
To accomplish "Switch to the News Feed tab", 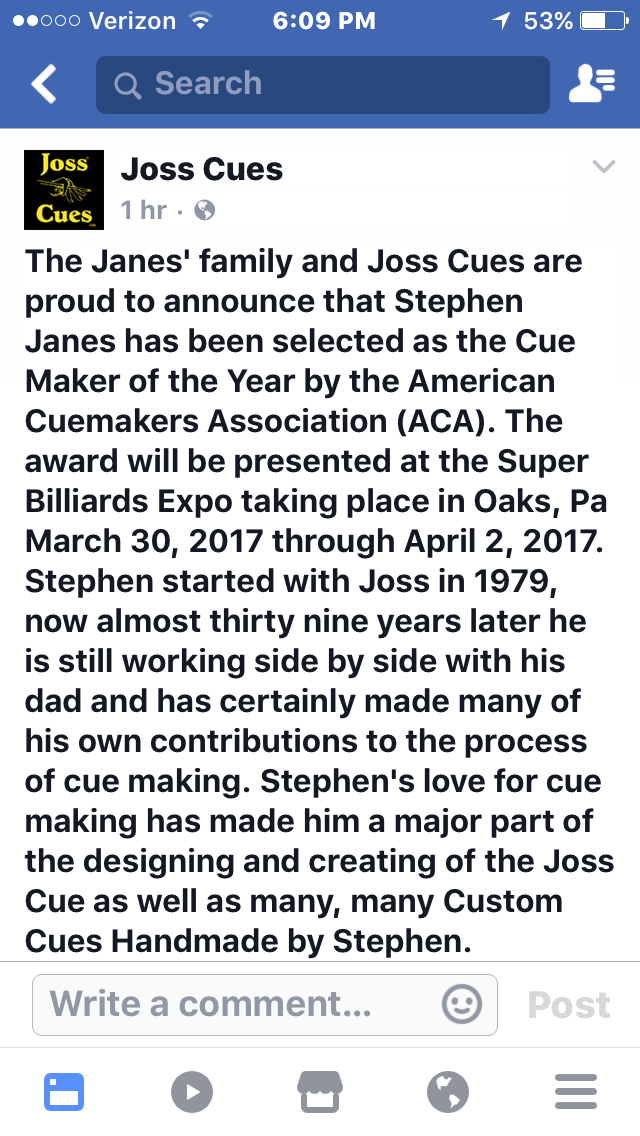I will click(64, 1092).
